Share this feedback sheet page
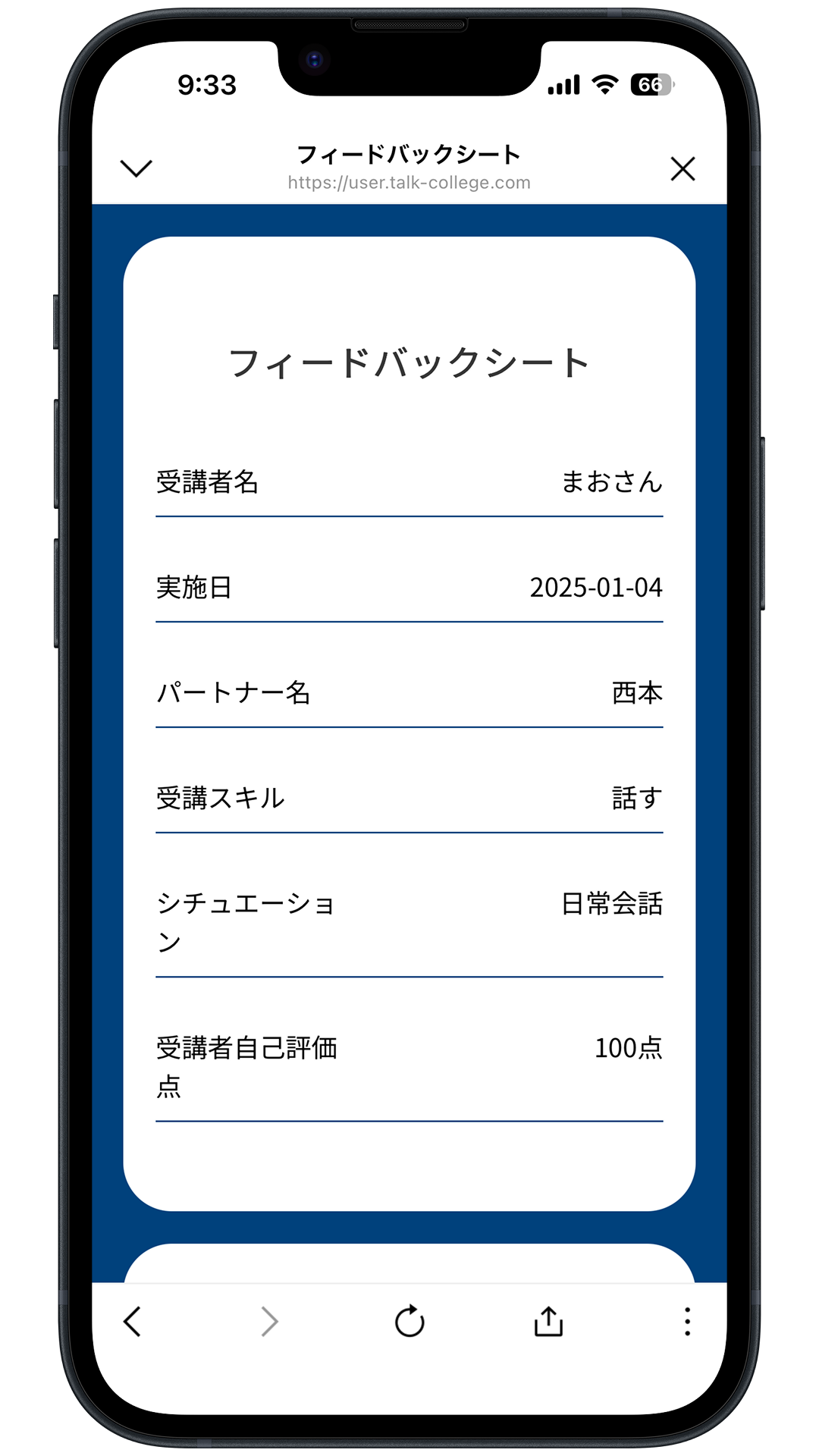This screenshot has width=819, height=1456. [x=548, y=1322]
